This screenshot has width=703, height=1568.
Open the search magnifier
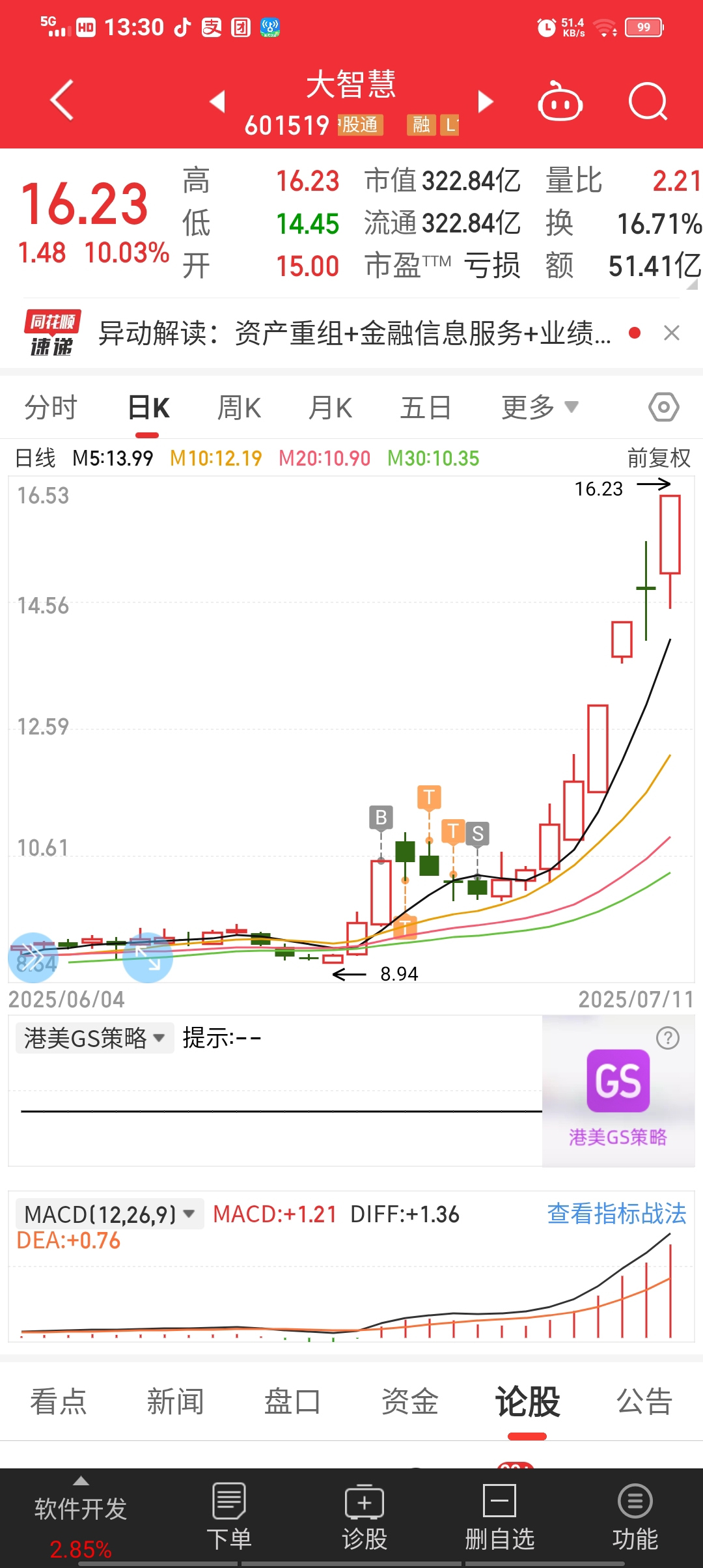pyautogui.click(x=648, y=102)
